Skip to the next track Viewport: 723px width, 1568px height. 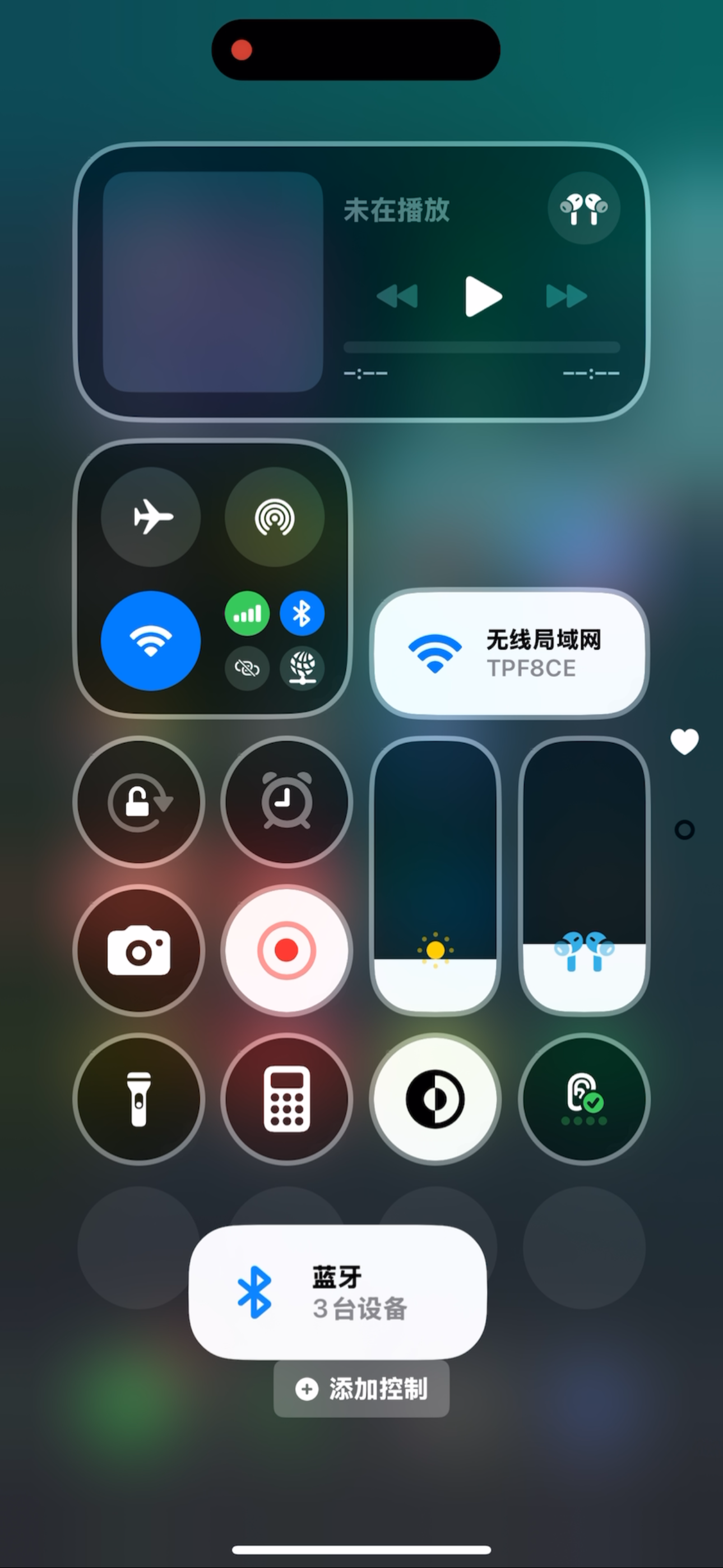click(x=567, y=297)
